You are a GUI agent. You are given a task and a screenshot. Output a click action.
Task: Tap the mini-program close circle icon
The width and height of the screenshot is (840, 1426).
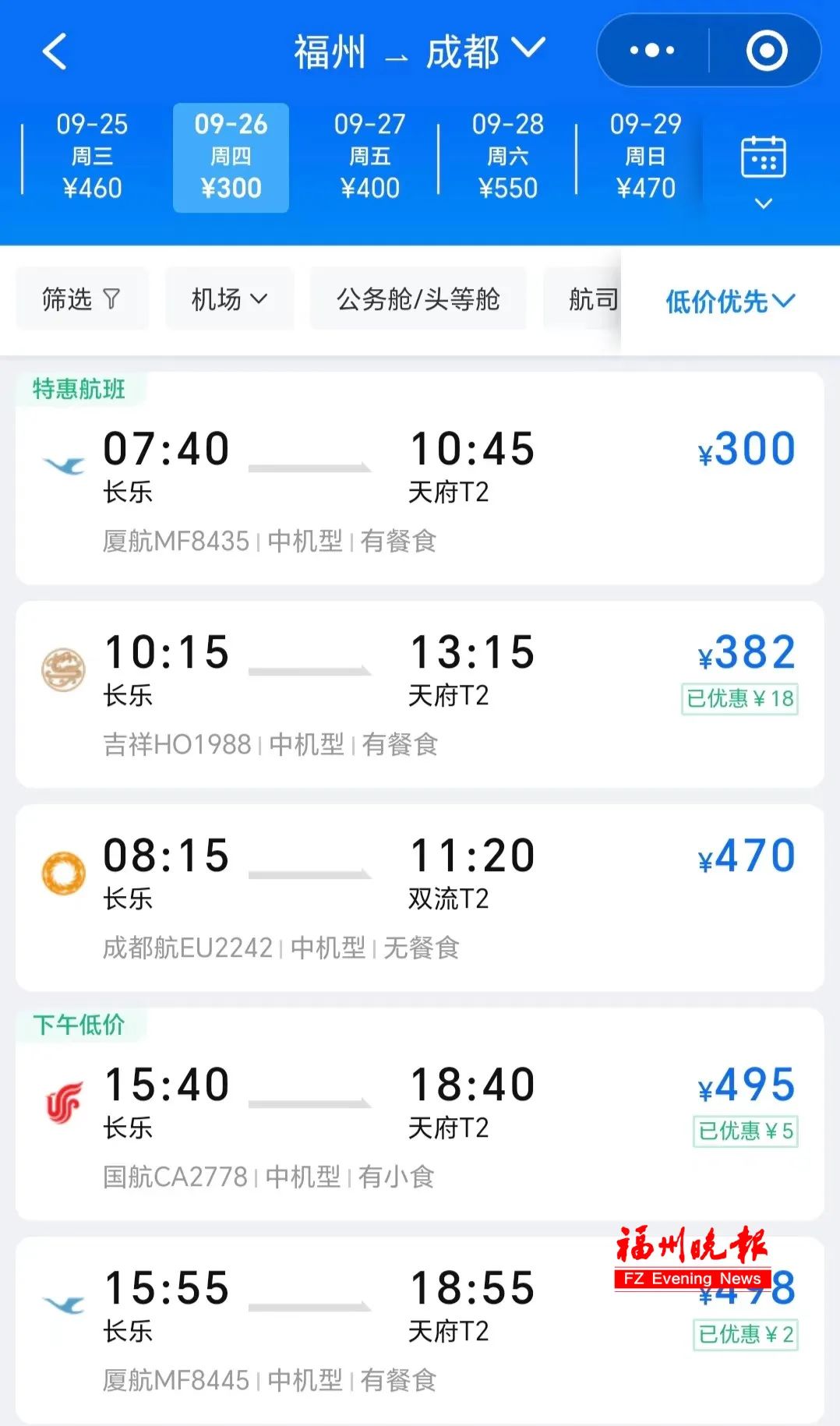(767, 51)
